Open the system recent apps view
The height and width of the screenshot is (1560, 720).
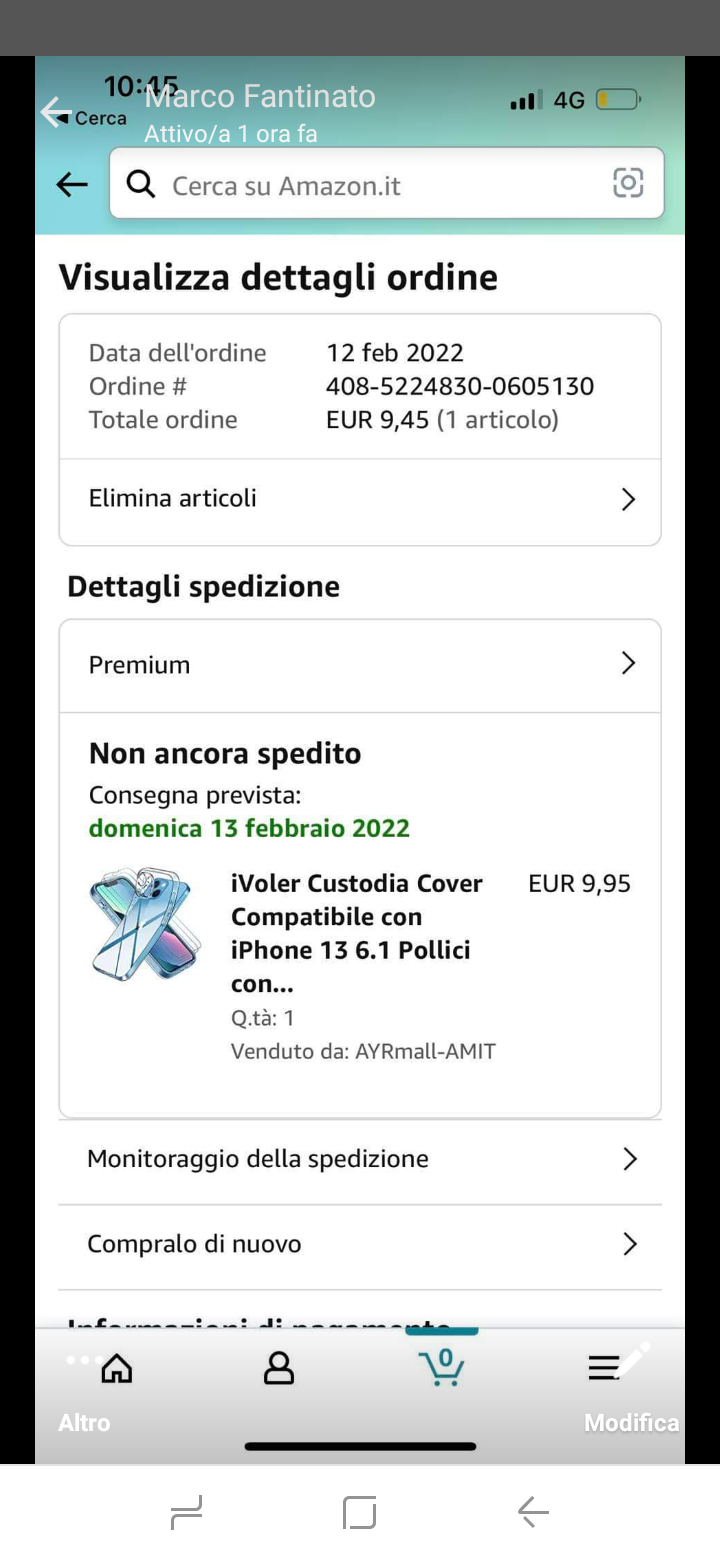[187, 1512]
